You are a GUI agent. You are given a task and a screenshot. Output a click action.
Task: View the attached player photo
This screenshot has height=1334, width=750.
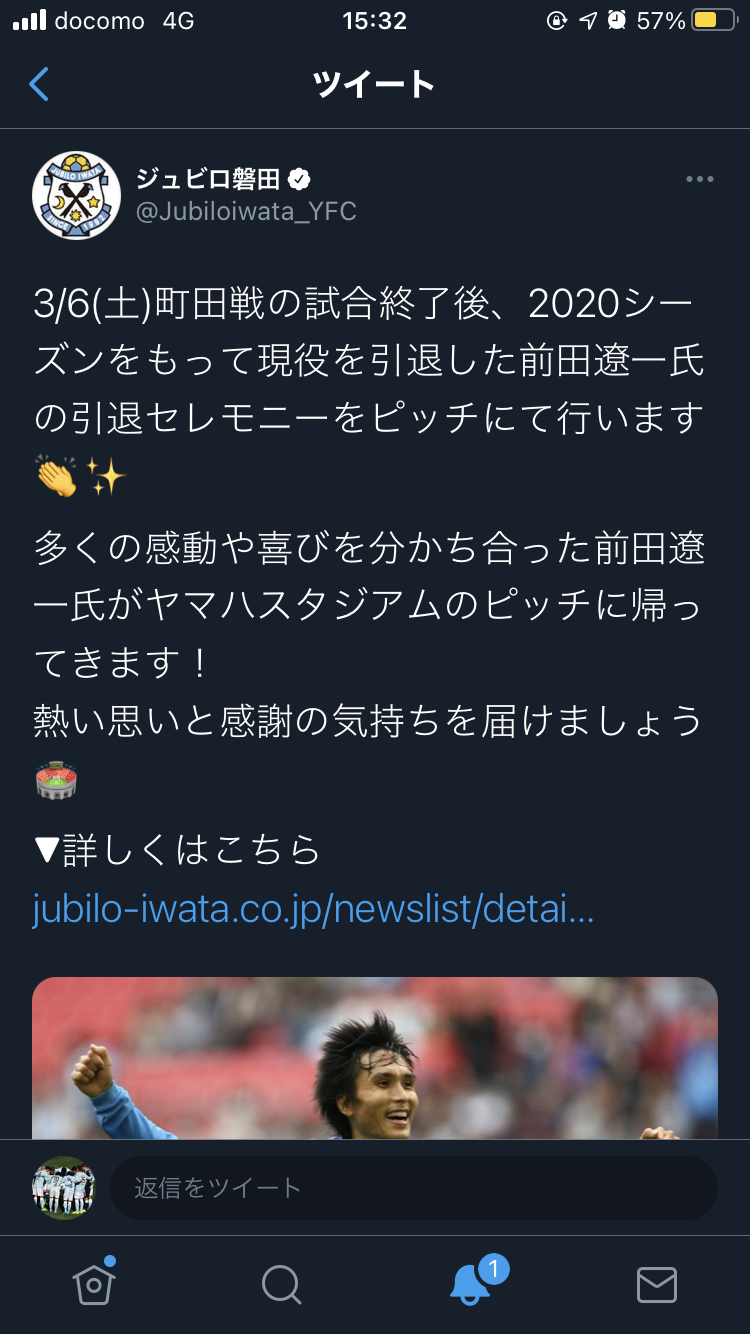375,1058
